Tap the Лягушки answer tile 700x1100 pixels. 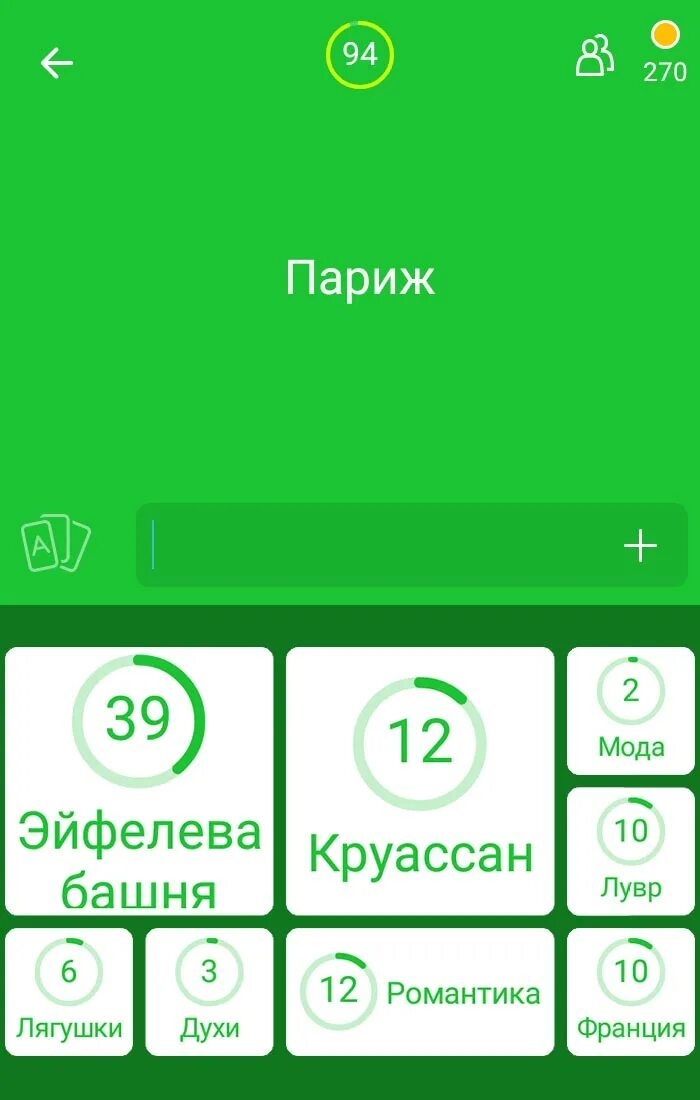pyautogui.click(x=69, y=991)
